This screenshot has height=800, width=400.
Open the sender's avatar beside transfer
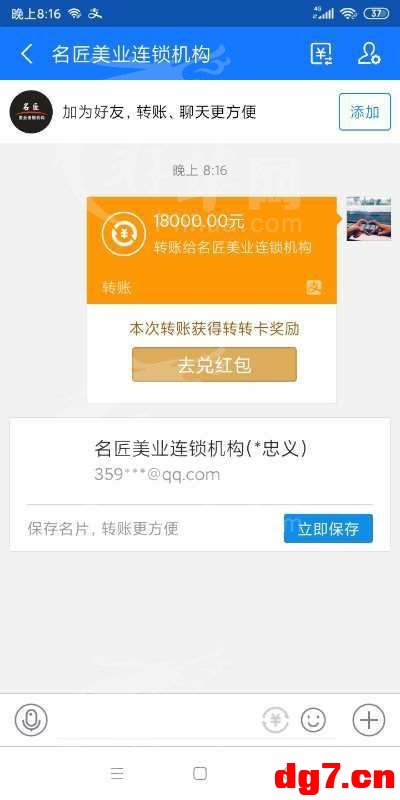(x=369, y=218)
